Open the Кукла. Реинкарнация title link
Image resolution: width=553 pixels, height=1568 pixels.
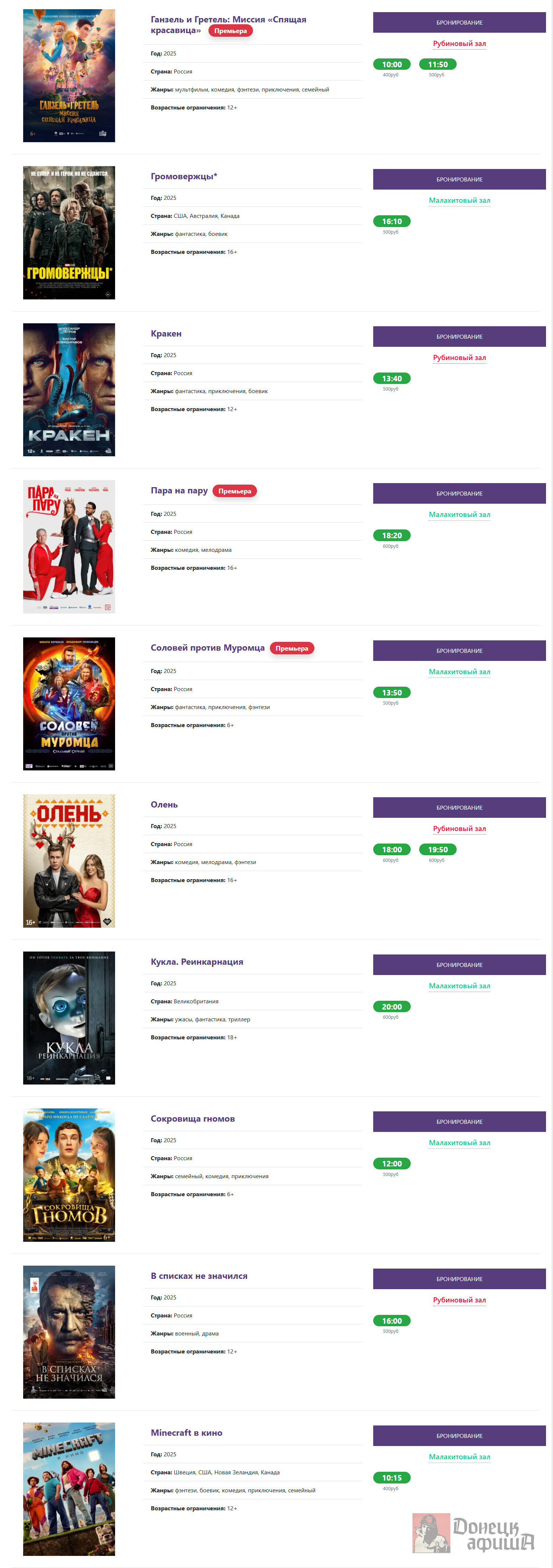point(197,962)
